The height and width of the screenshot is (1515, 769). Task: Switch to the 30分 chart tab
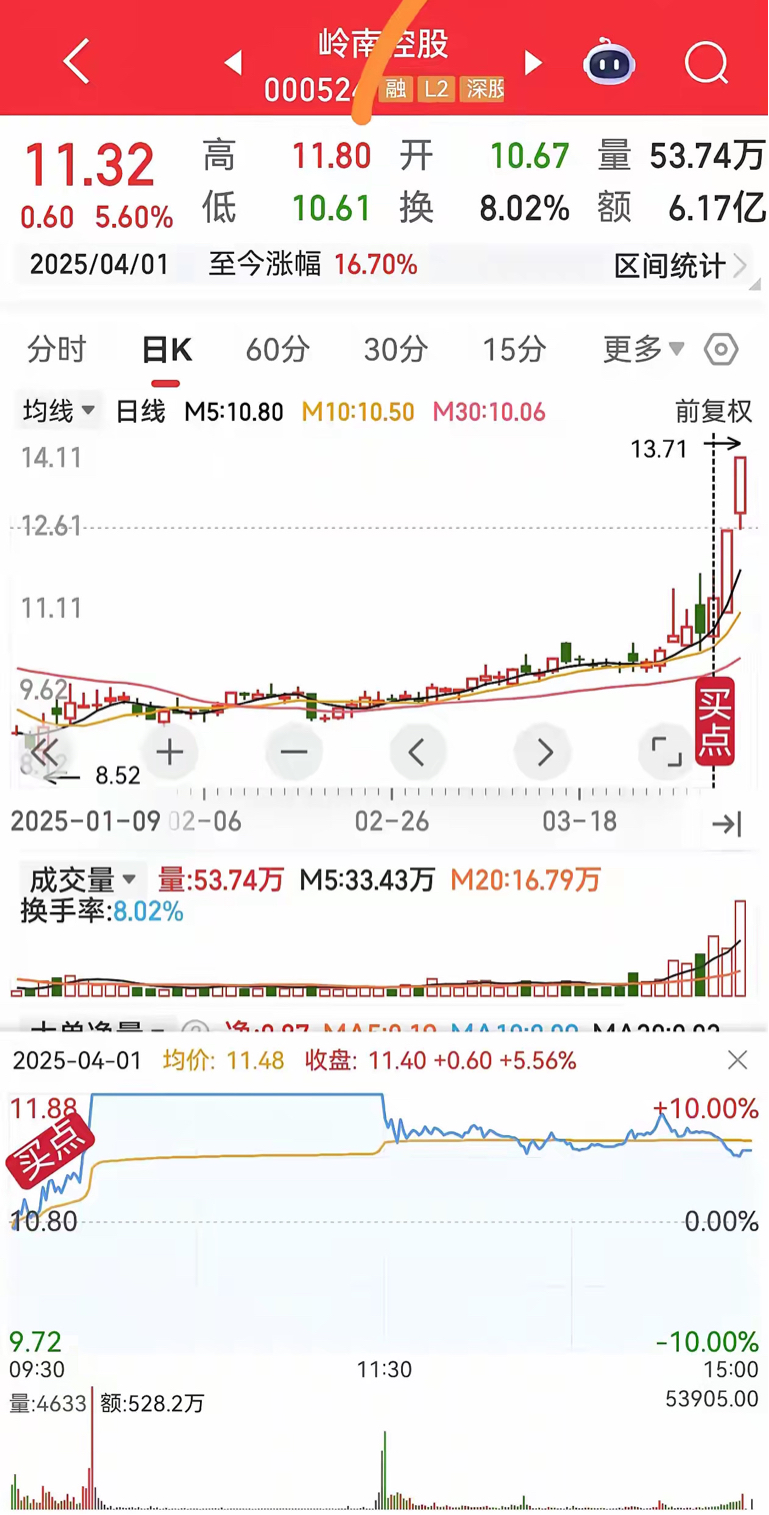[396, 350]
